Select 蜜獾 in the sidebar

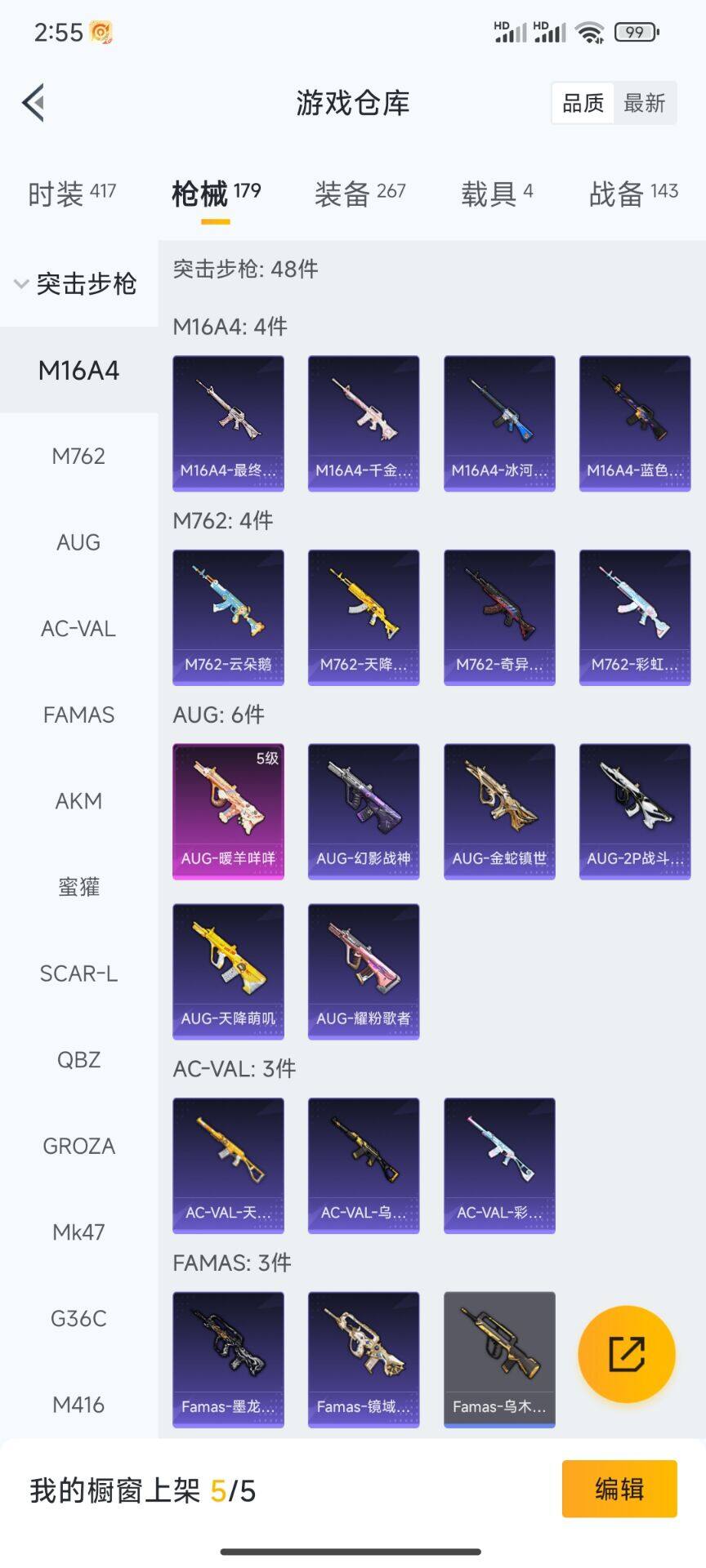[x=78, y=887]
